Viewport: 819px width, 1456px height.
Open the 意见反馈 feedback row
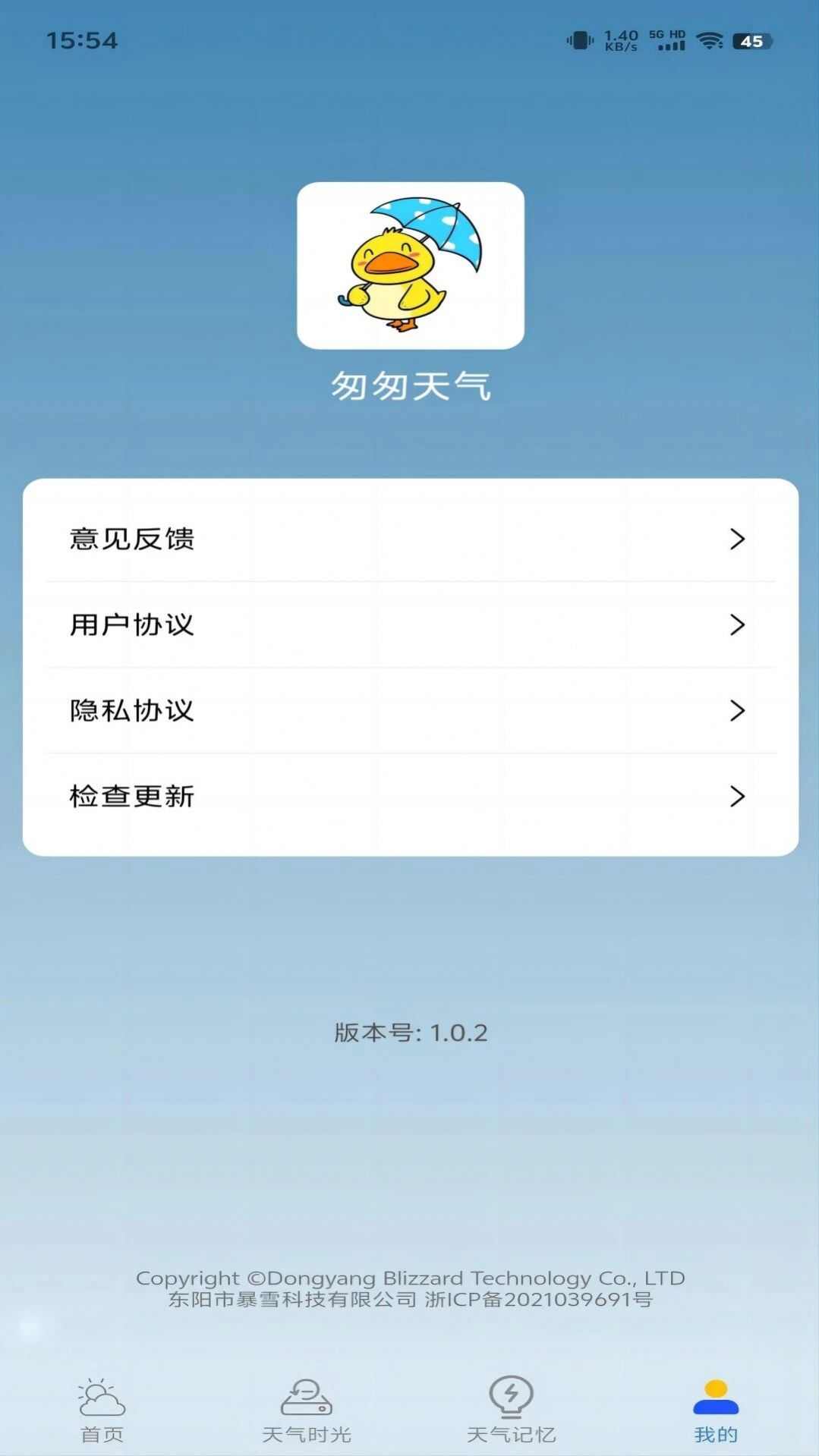410,539
